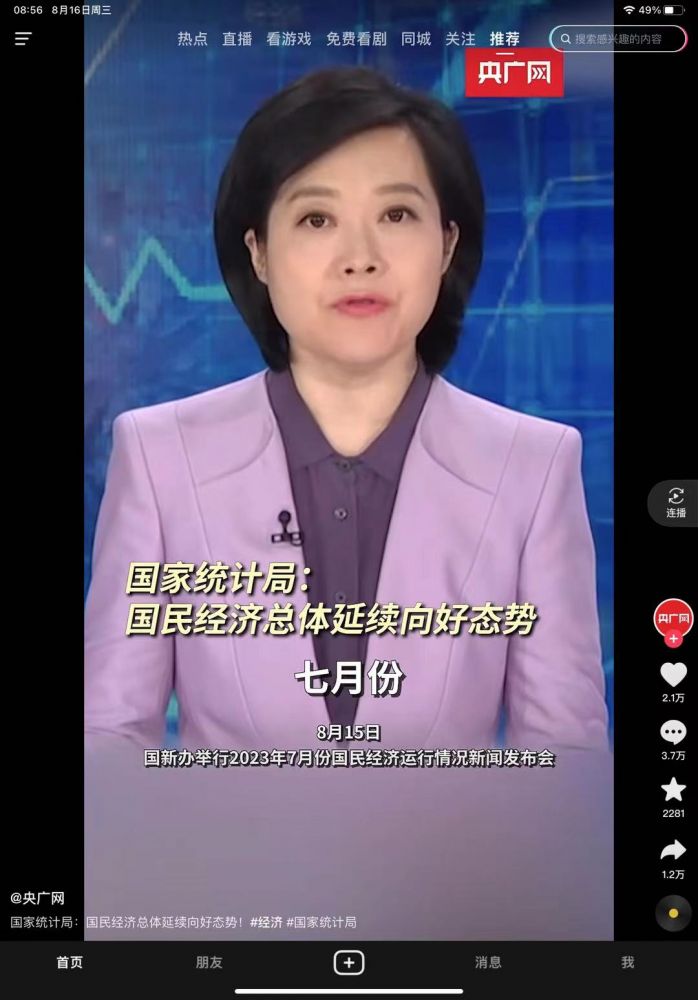Create a new post with plus button
The width and height of the screenshot is (698, 1000).
pyautogui.click(x=348, y=963)
